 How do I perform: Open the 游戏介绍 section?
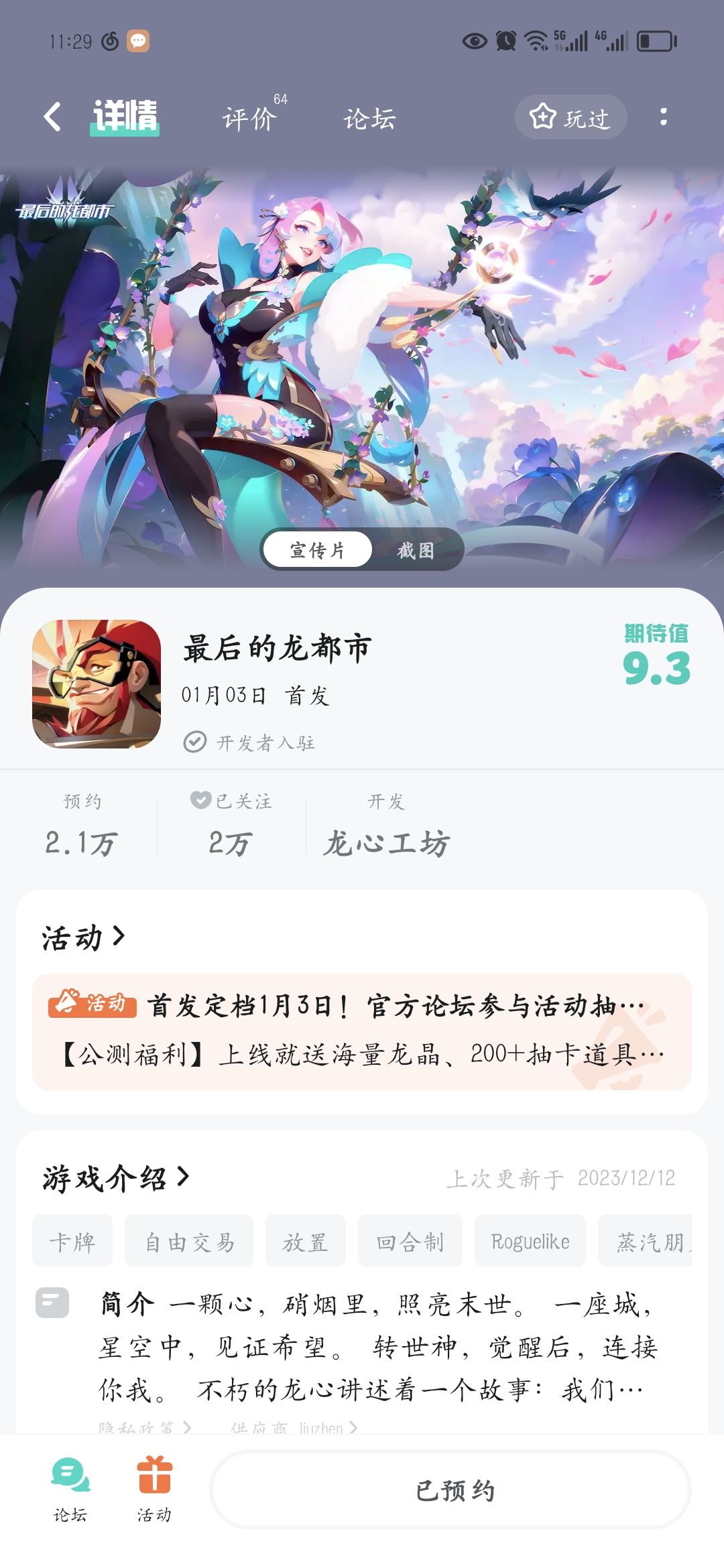116,1177
